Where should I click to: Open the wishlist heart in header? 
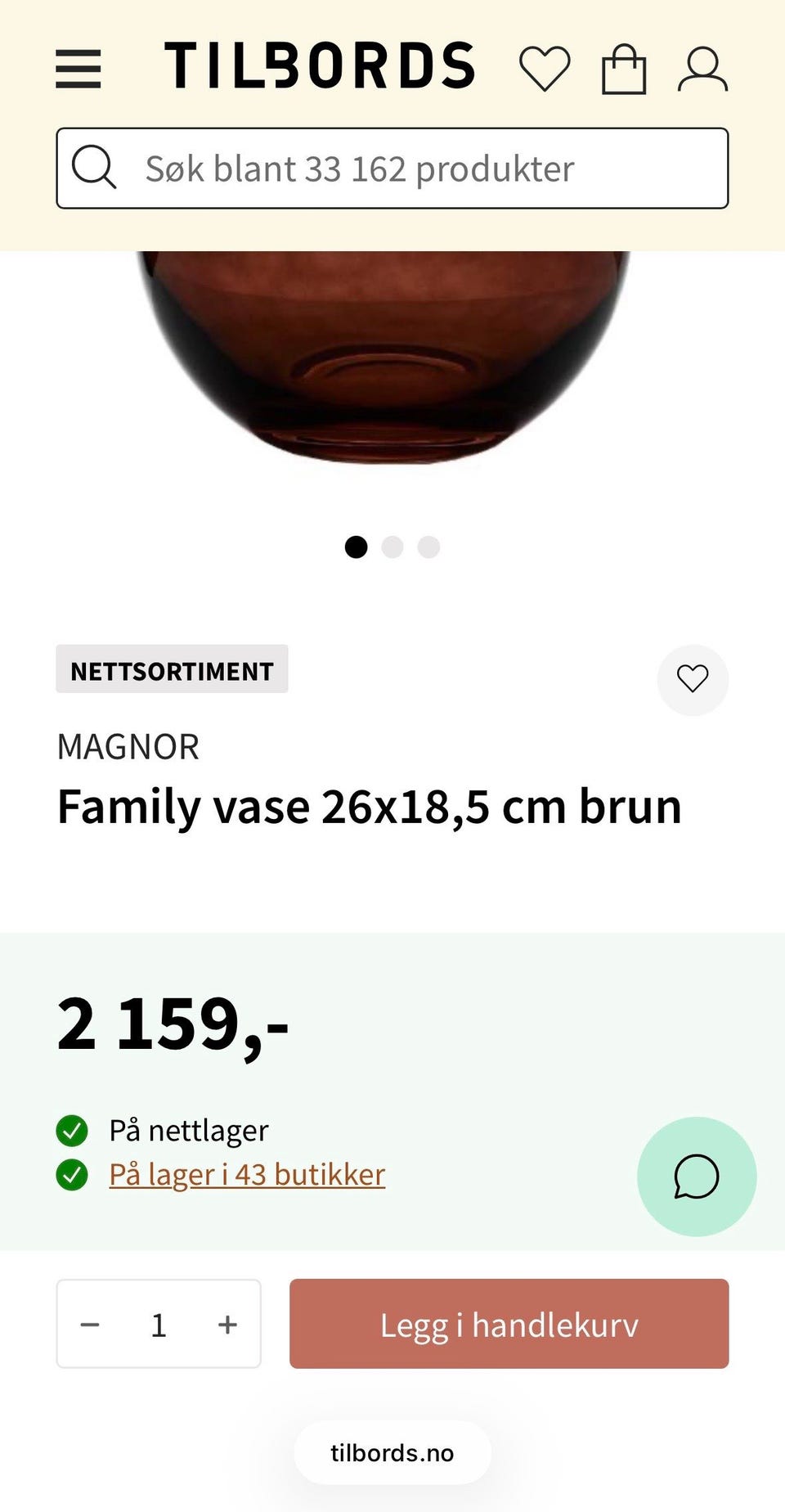pyautogui.click(x=545, y=69)
